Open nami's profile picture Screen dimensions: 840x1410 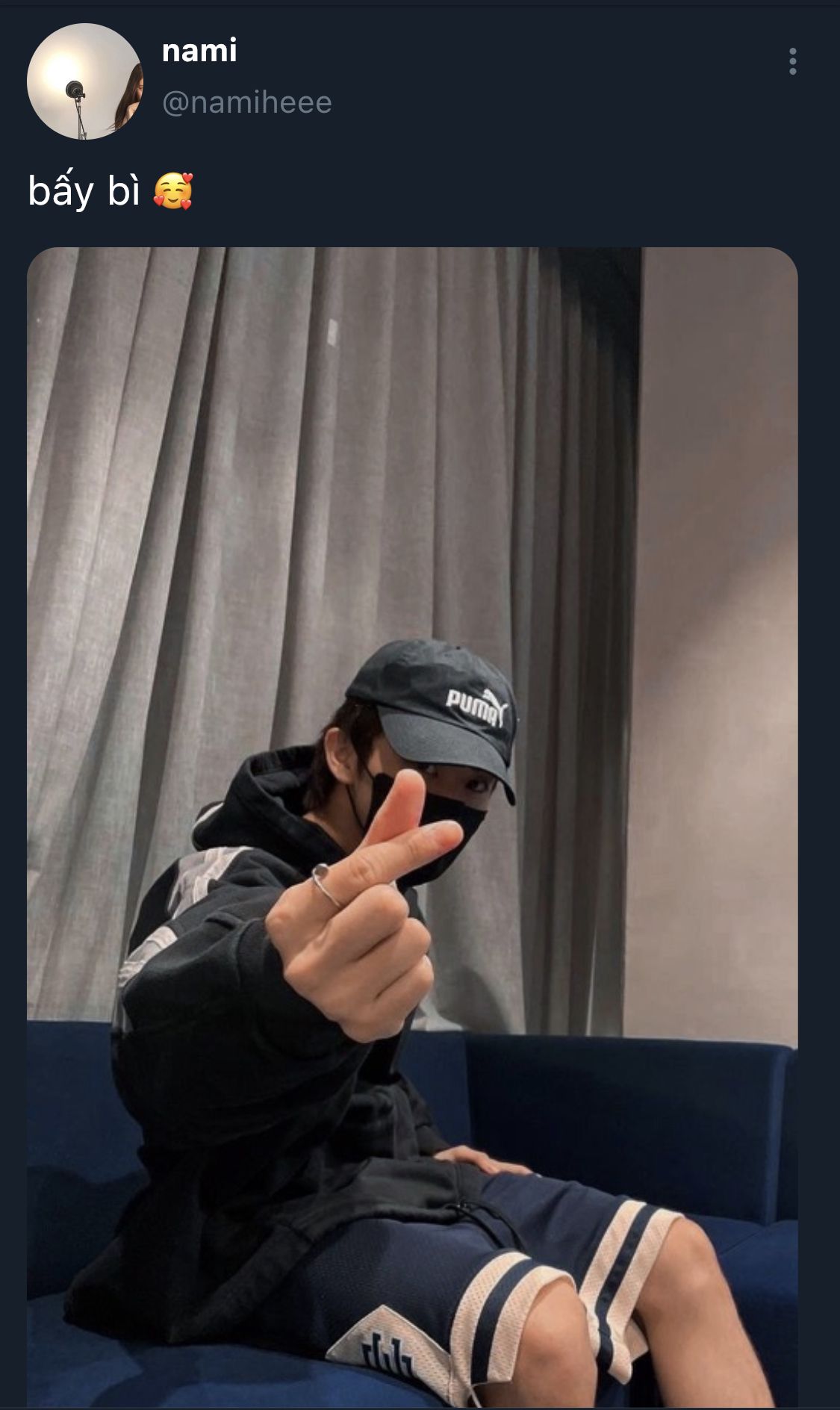(x=84, y=81)
